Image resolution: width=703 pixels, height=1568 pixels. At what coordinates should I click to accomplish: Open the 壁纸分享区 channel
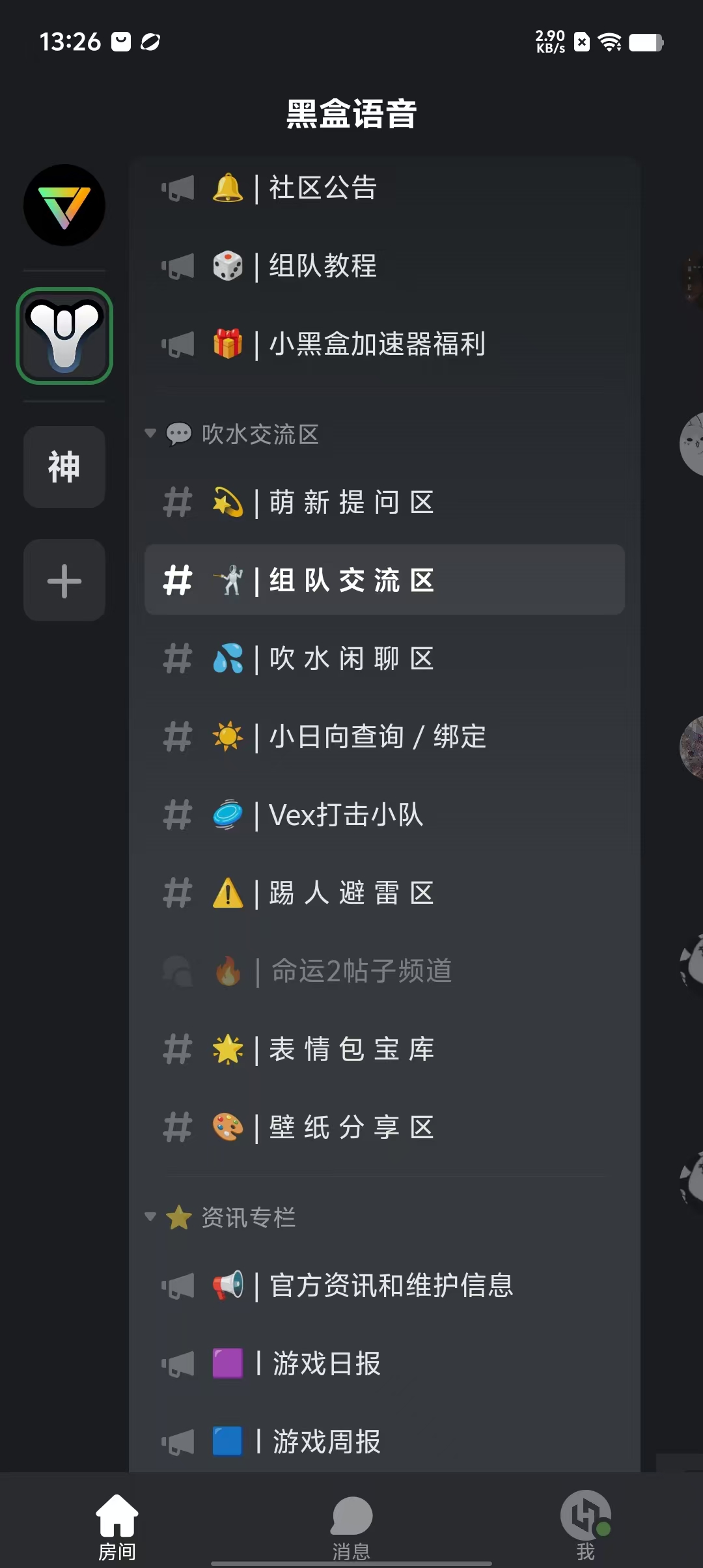tap(384, 1127)
